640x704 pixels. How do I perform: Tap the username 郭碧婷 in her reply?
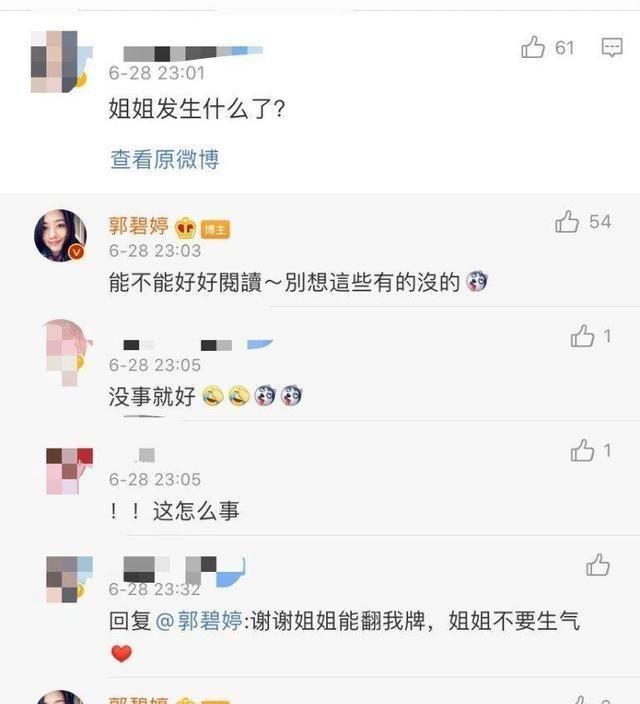pyautogui.click(x=139, y=226)
